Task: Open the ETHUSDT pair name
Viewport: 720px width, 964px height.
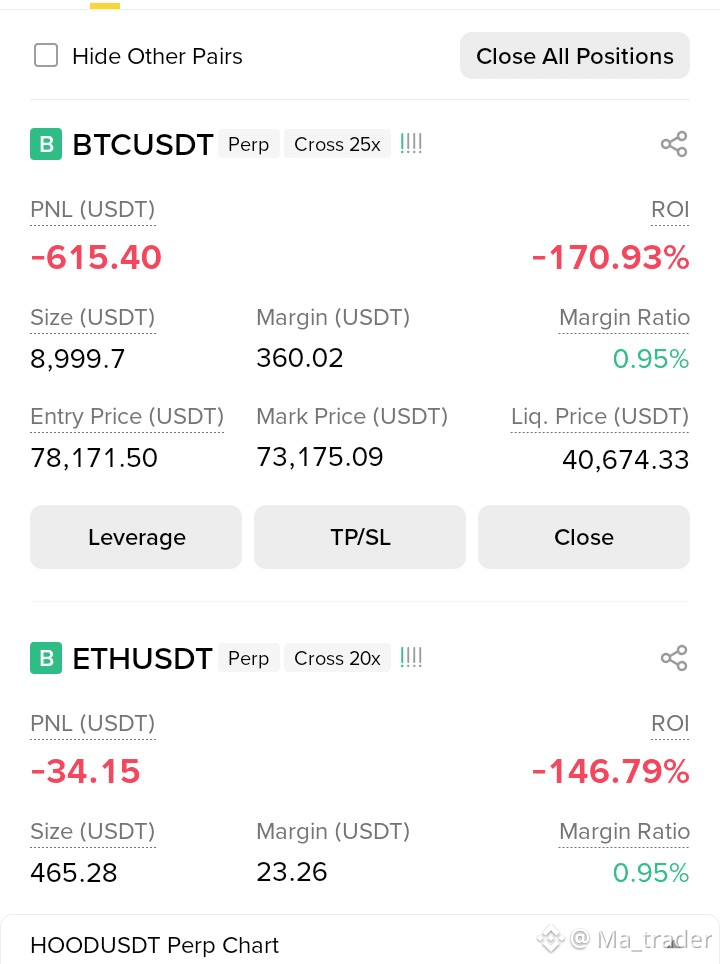Action: [143, 659]
